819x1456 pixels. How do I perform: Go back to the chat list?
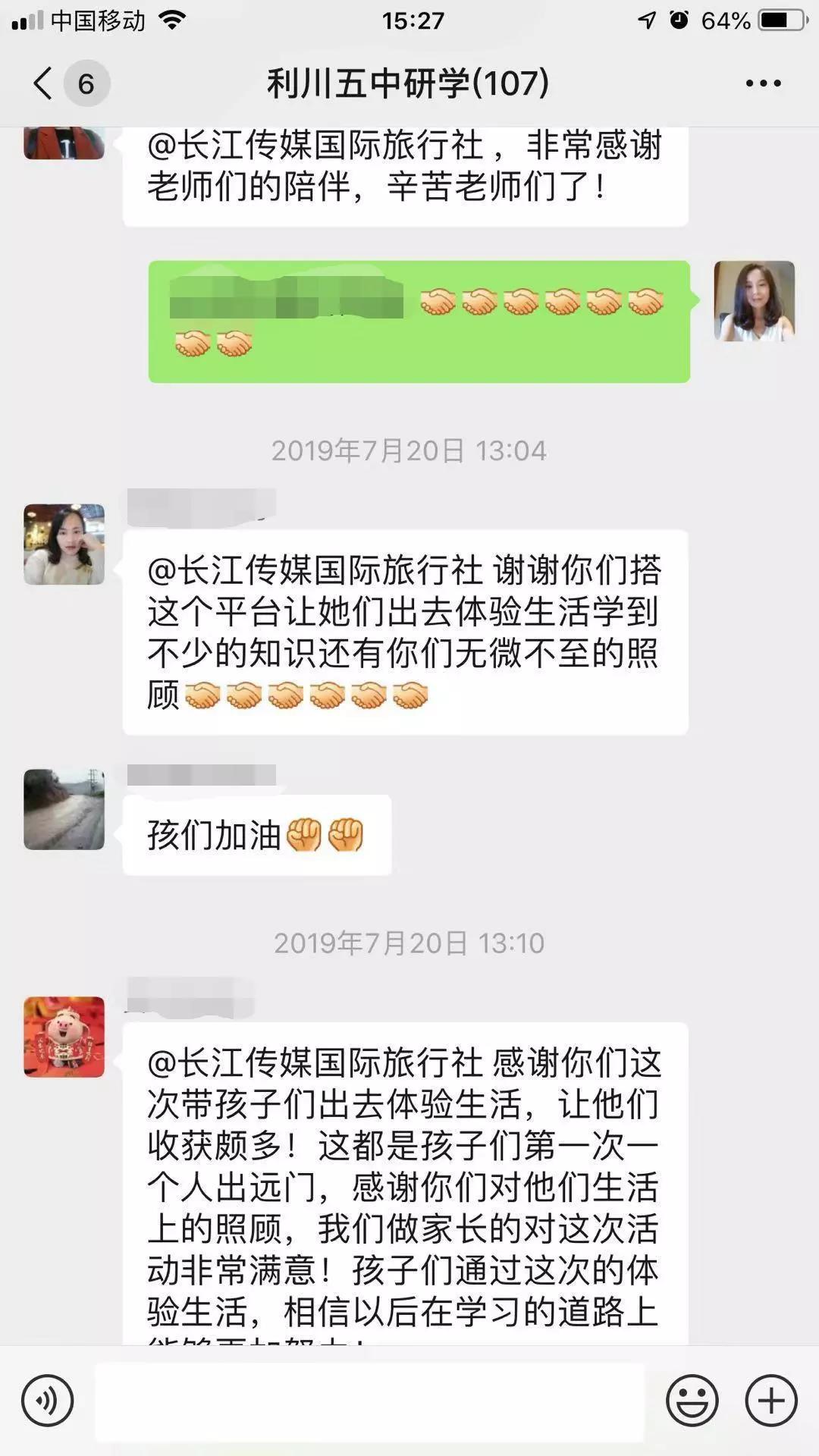click(44, 83)
